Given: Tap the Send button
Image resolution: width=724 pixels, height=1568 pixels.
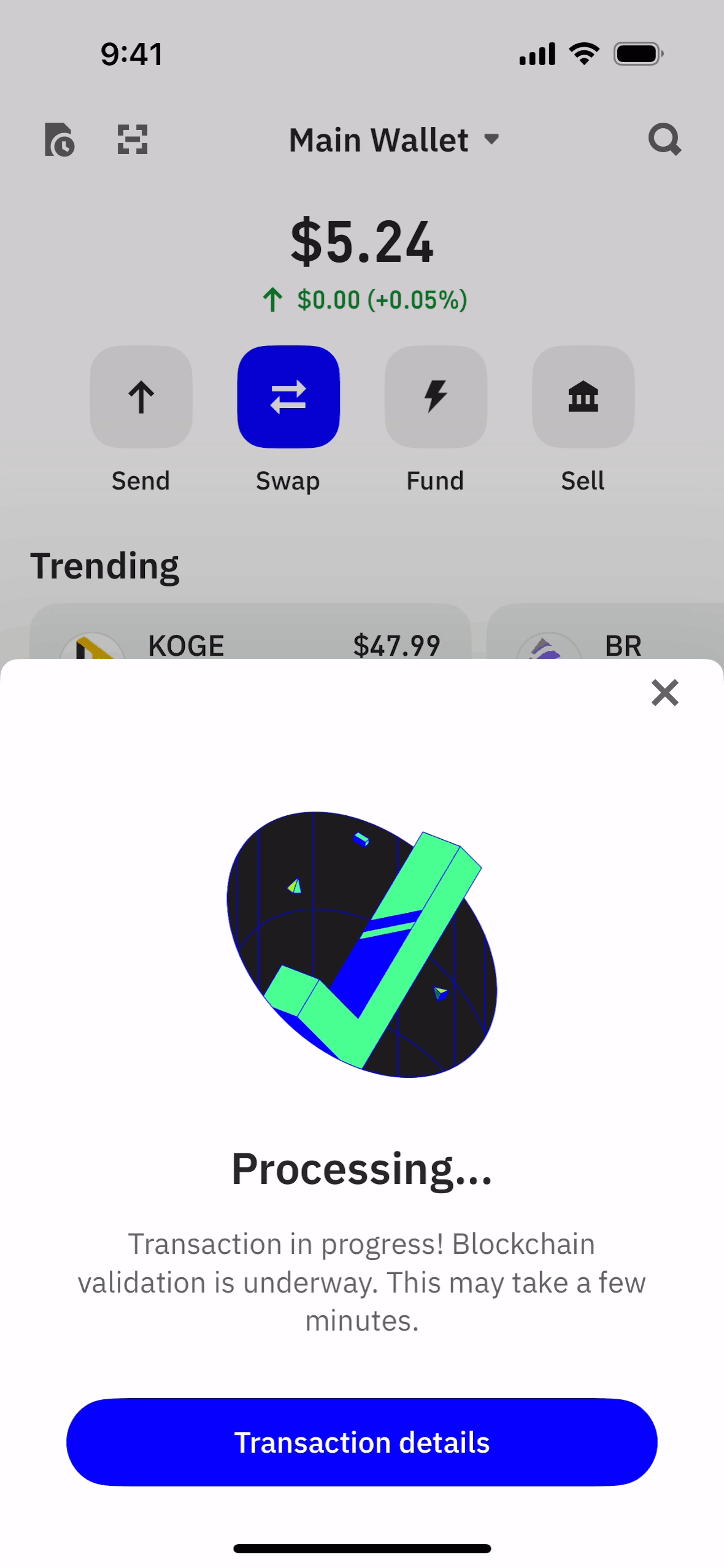Looking at the screenshot, I should (141, 397).
